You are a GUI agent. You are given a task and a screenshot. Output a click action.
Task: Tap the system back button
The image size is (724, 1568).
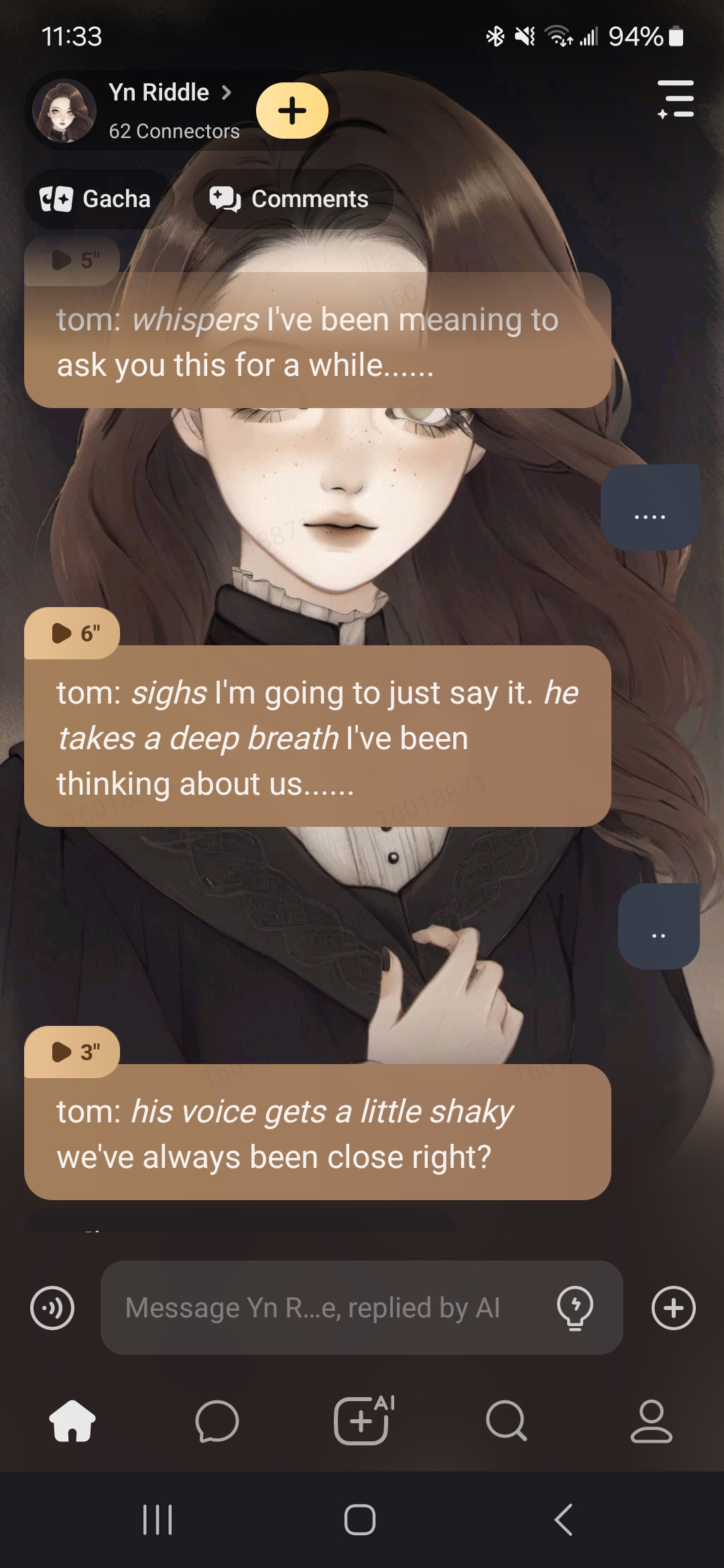click(x=564, y=1519)
